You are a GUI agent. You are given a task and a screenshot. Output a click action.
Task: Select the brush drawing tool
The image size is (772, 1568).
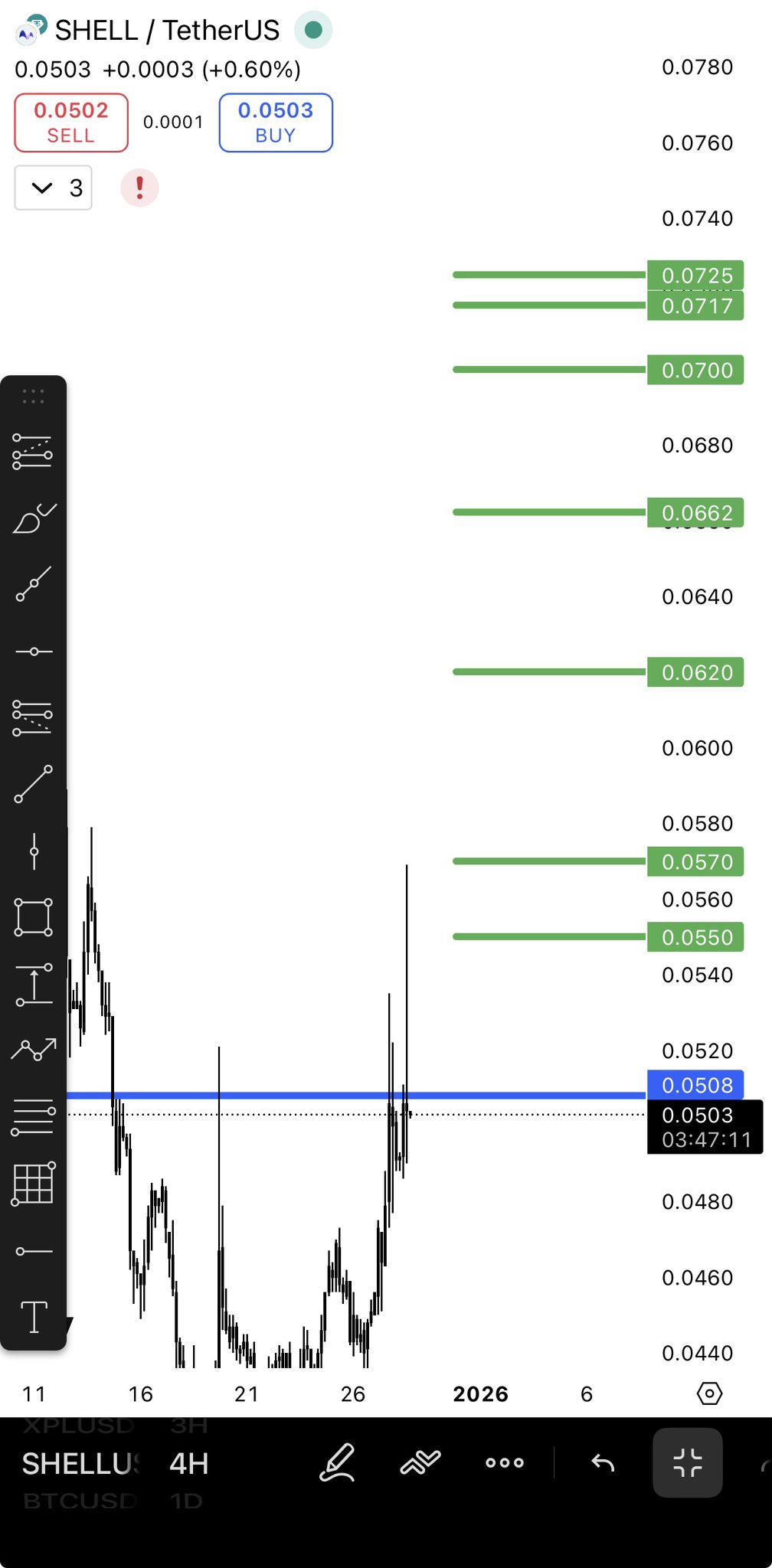34,519
